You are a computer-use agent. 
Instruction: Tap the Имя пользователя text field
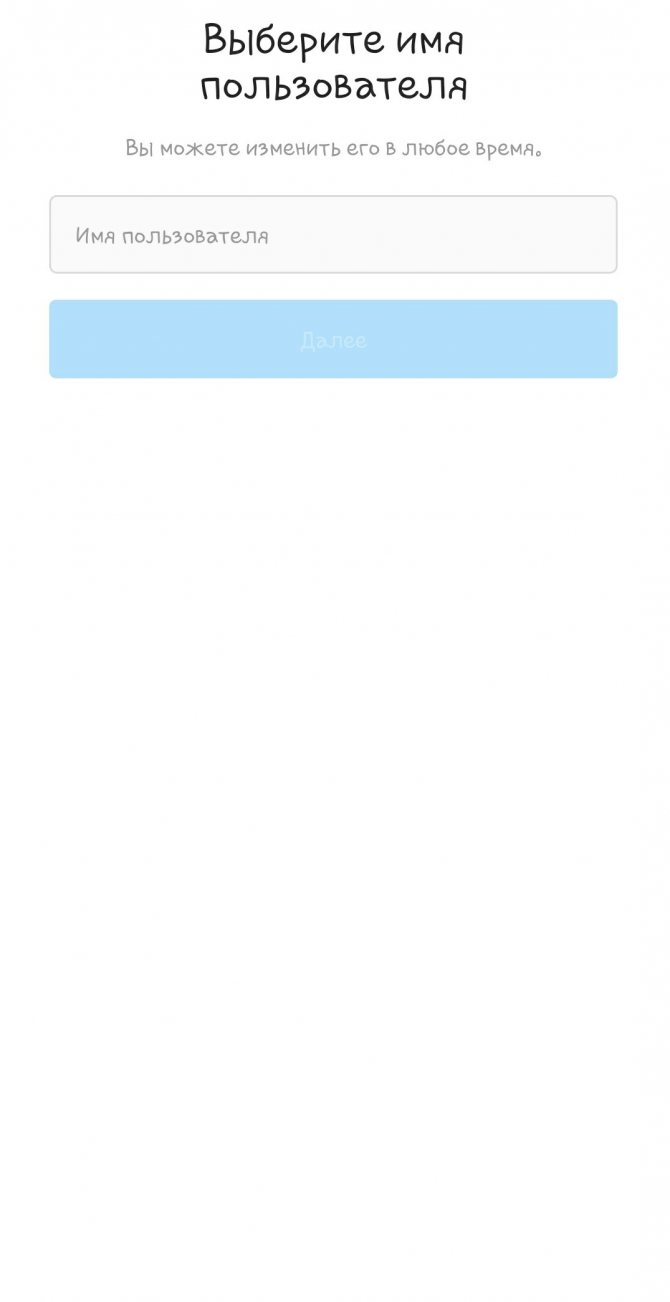[333, 235]
